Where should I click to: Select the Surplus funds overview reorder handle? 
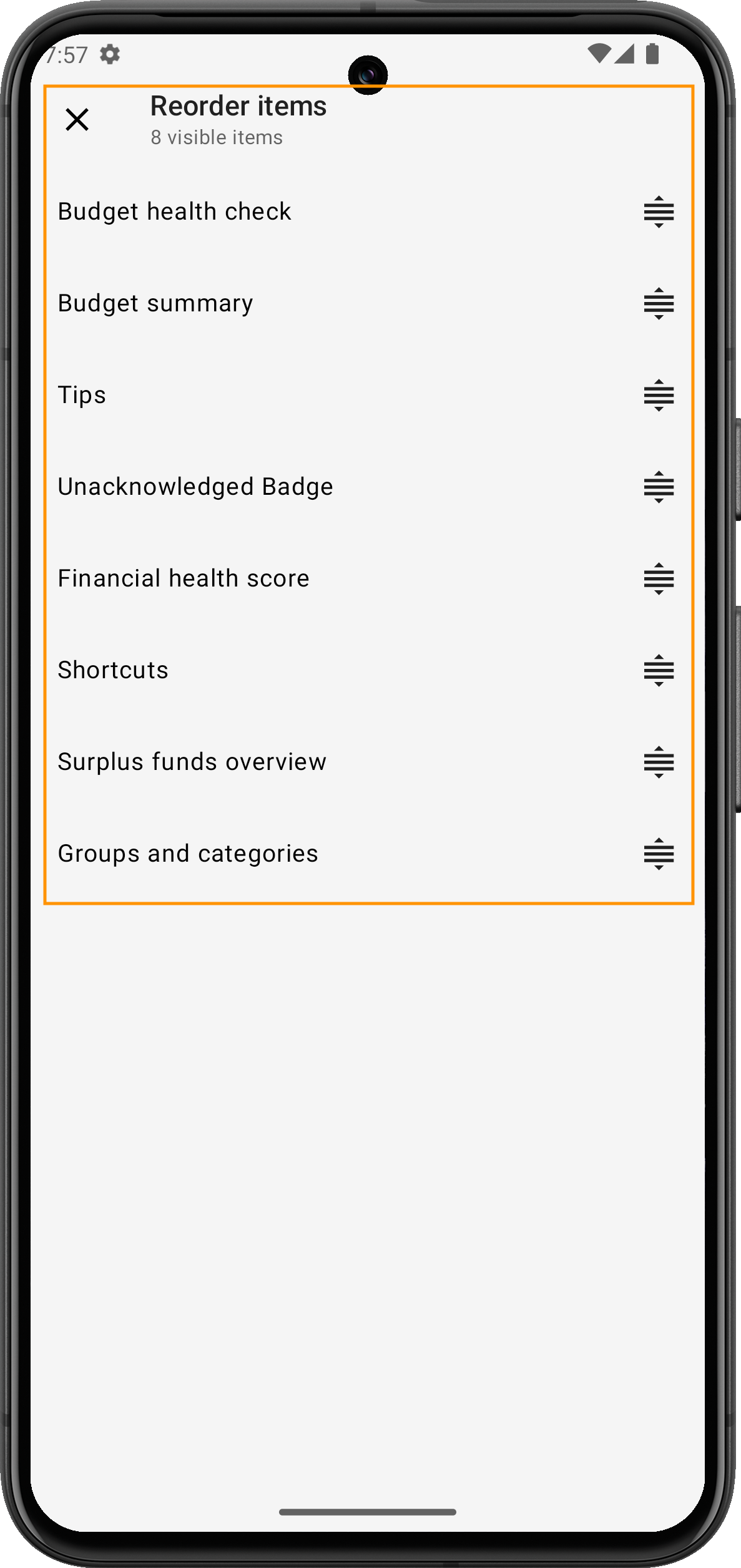click(659, 762)
